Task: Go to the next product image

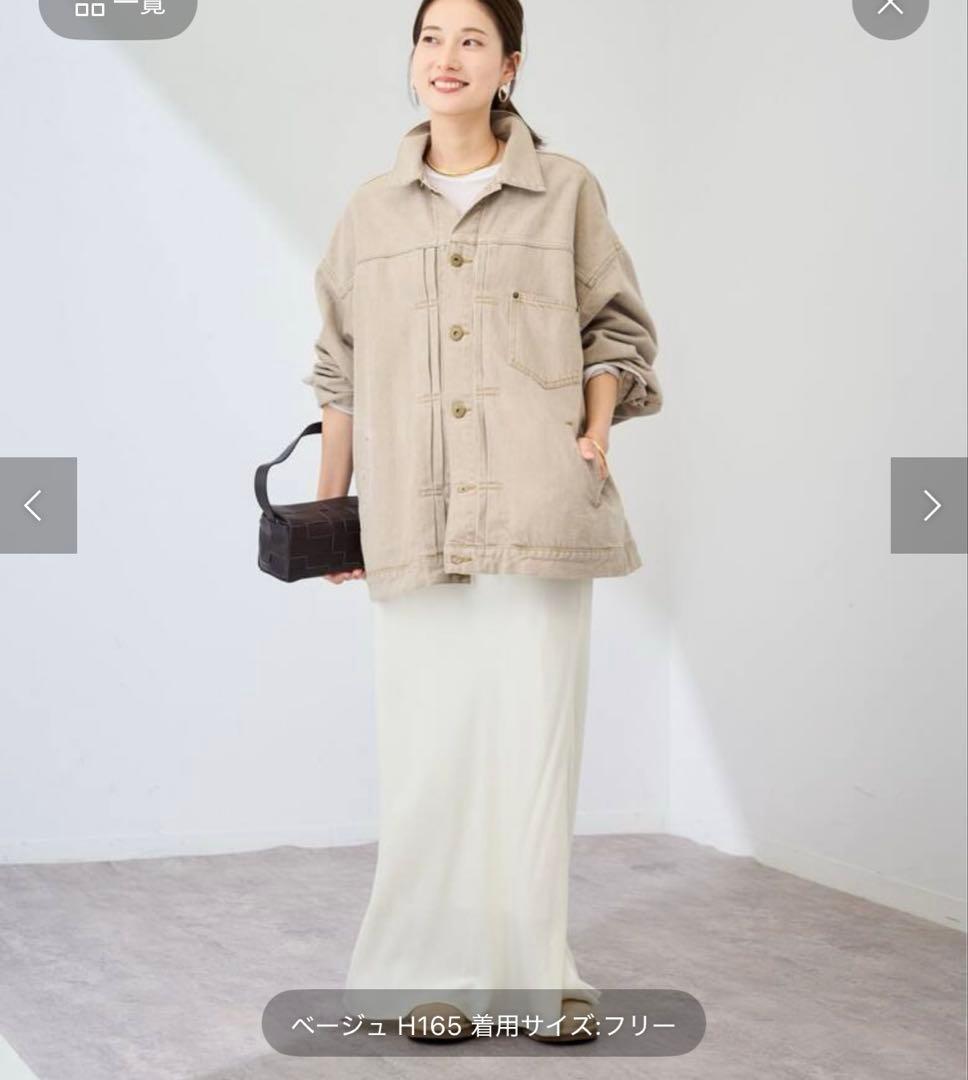Action: point(929,505)
